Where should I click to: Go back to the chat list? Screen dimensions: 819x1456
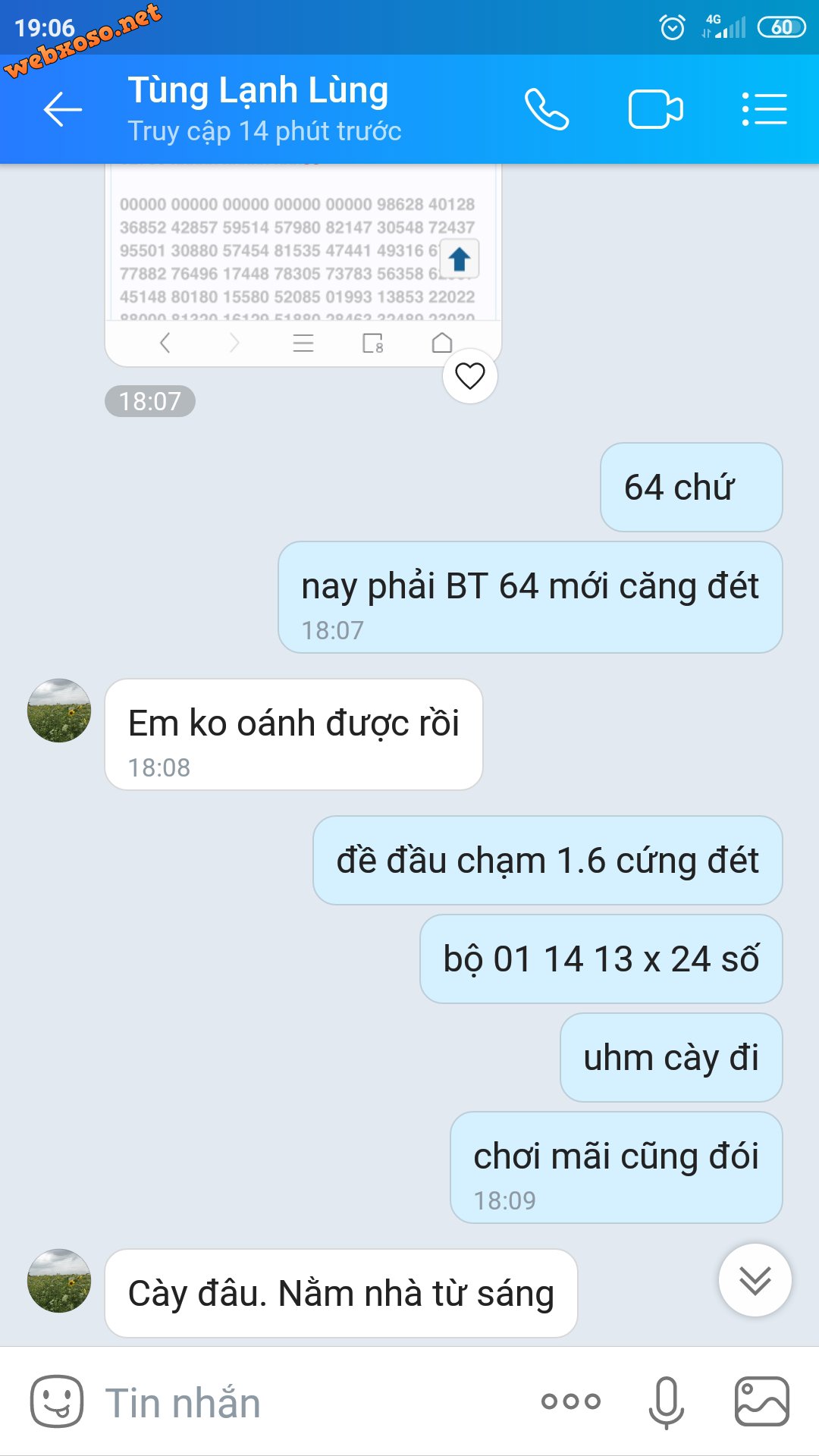(62, 110)
